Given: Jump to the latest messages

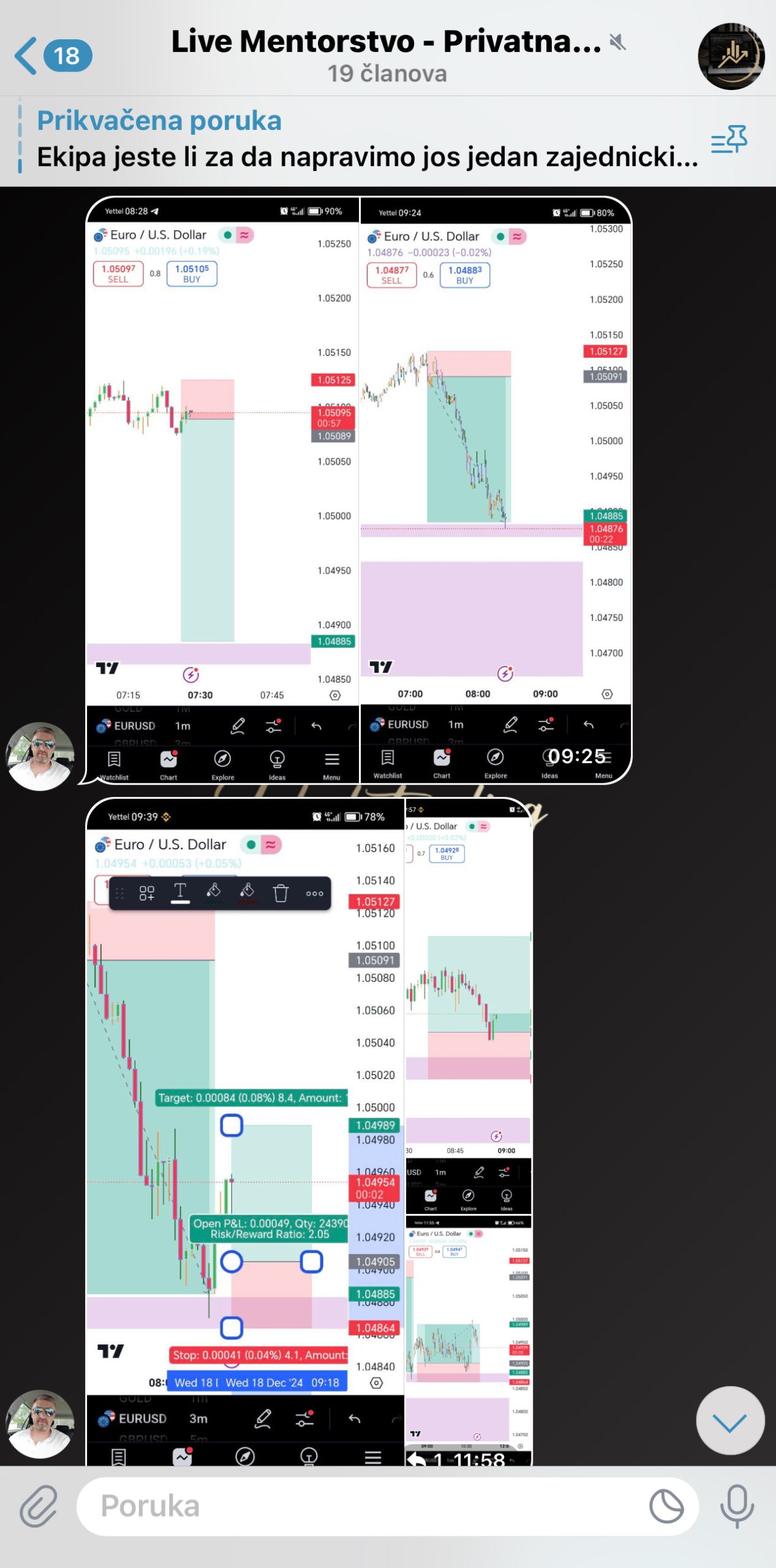Looking at the screenshot, I should pyautogui.click(x=729, y=1420).
